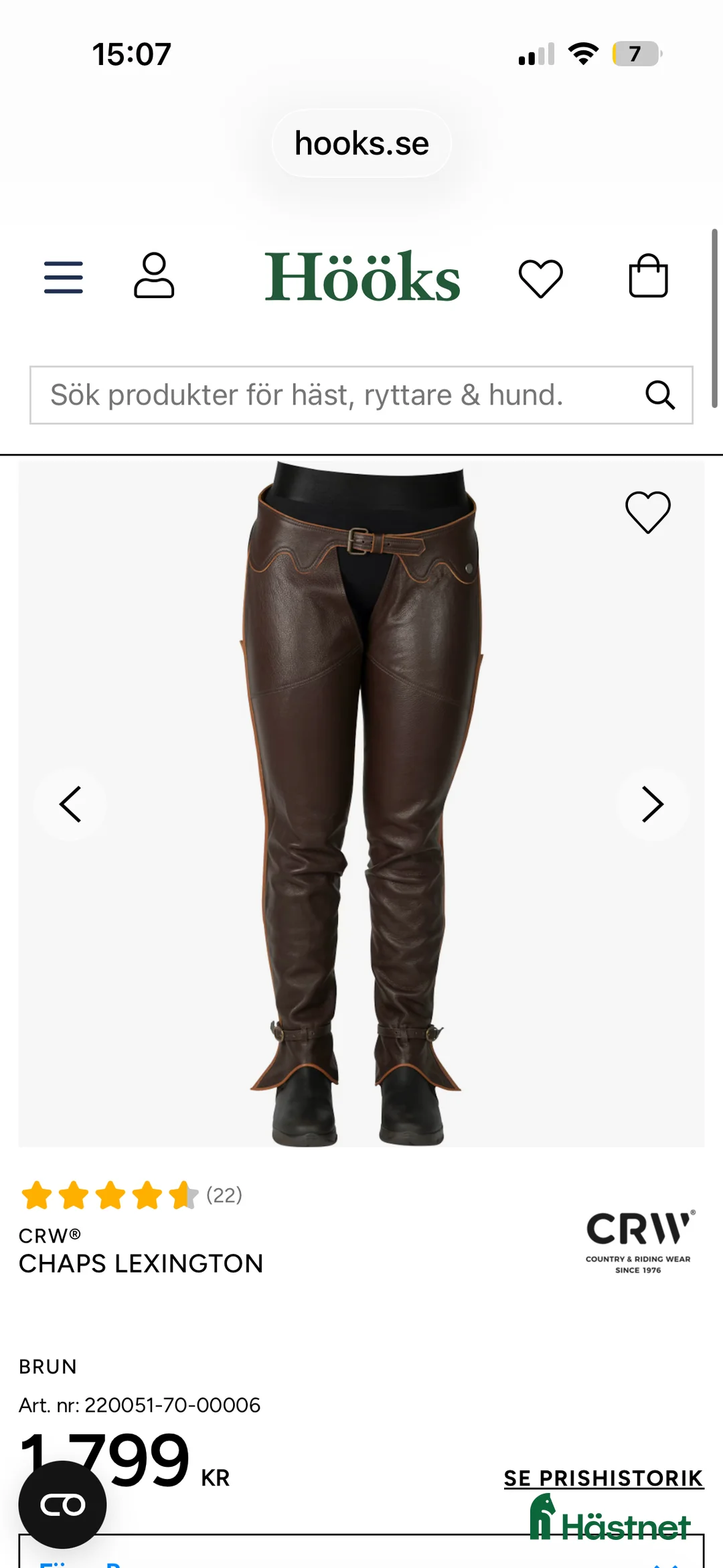Open the wishlist heart in header

point(540,277)
